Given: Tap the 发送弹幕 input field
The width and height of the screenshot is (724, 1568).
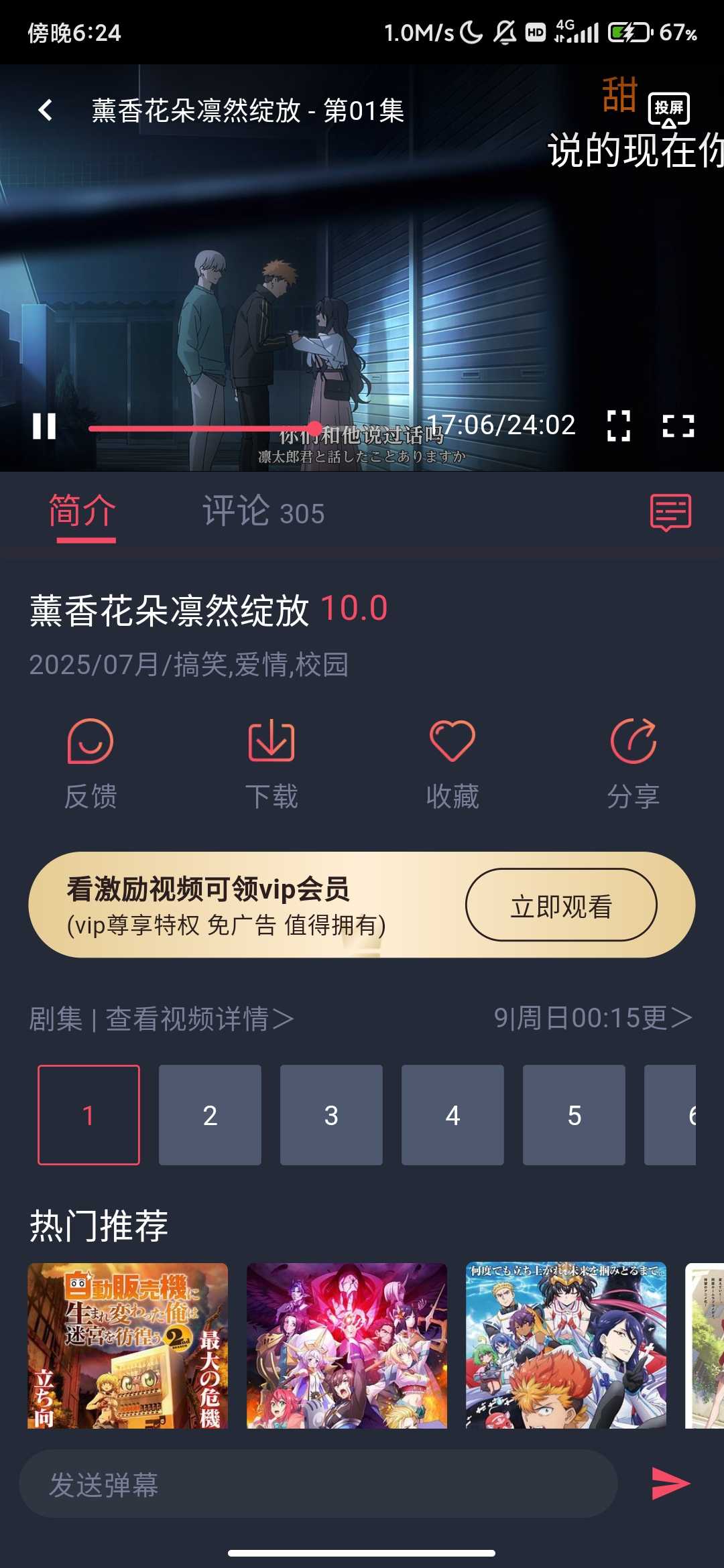Looking at the screenshot, I should click(268, 1484).
